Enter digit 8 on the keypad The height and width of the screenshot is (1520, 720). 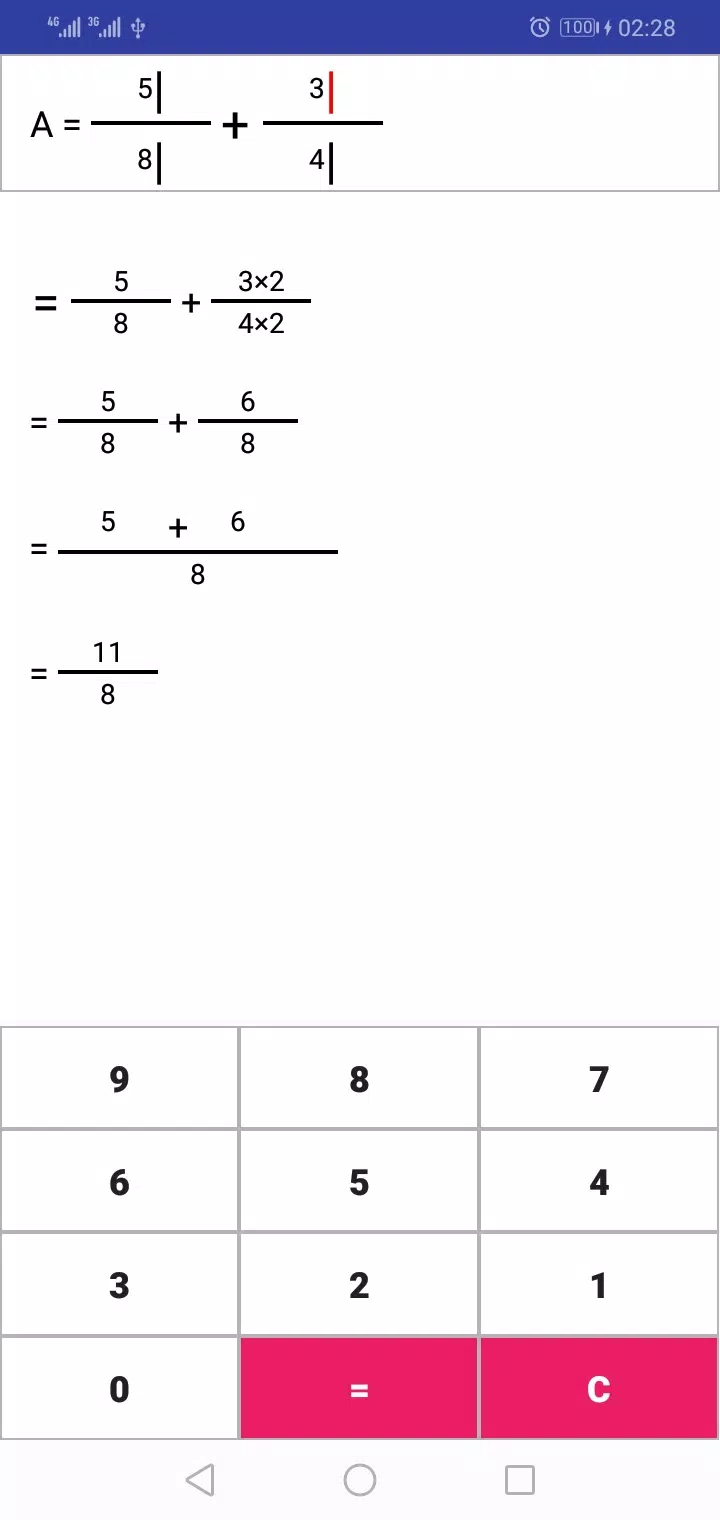[359, 1079]
